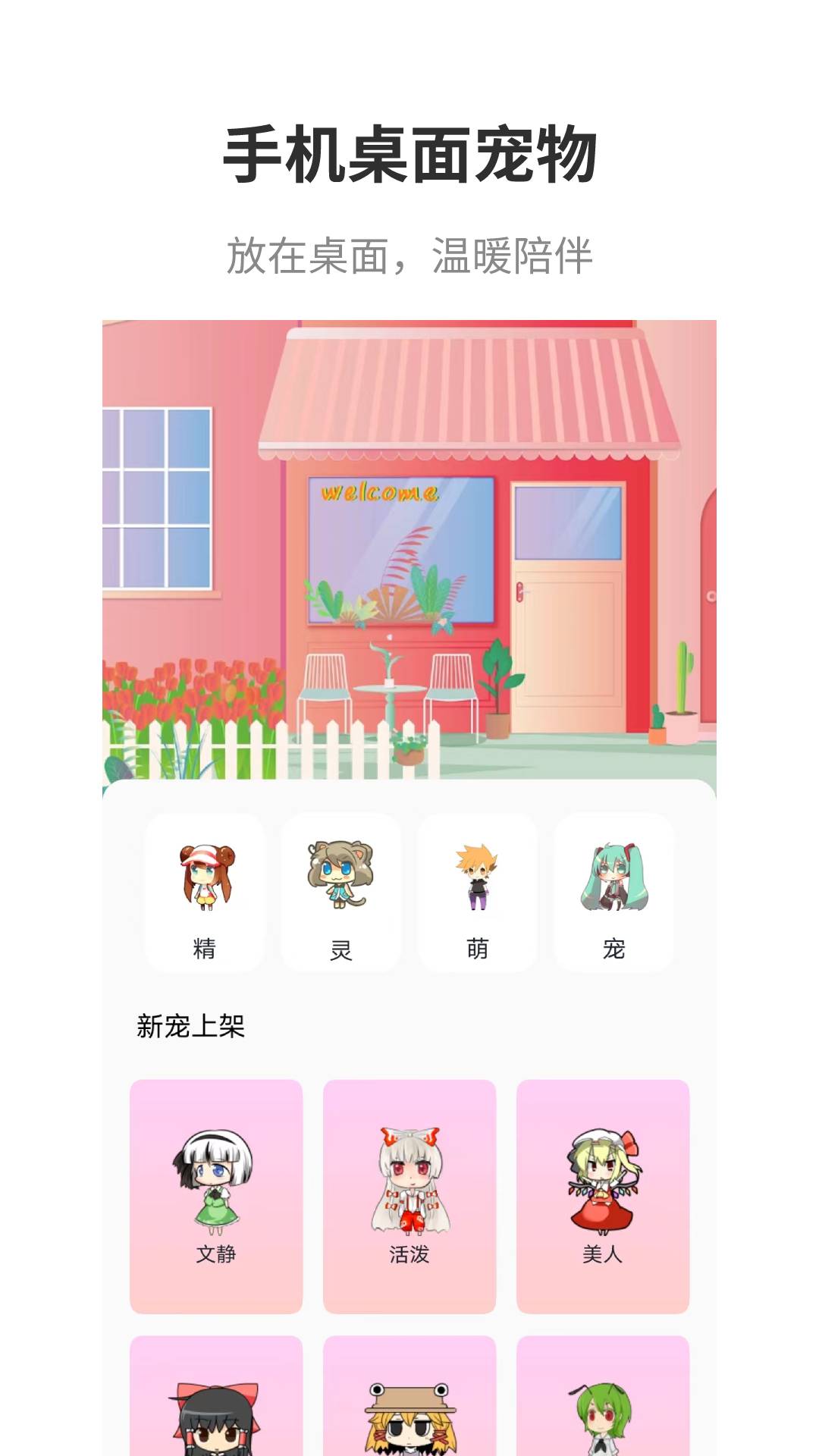Click the pink storefront preview image
Image resolution: width=819 pixels, height=1456 pixels.
pos(409,546)
